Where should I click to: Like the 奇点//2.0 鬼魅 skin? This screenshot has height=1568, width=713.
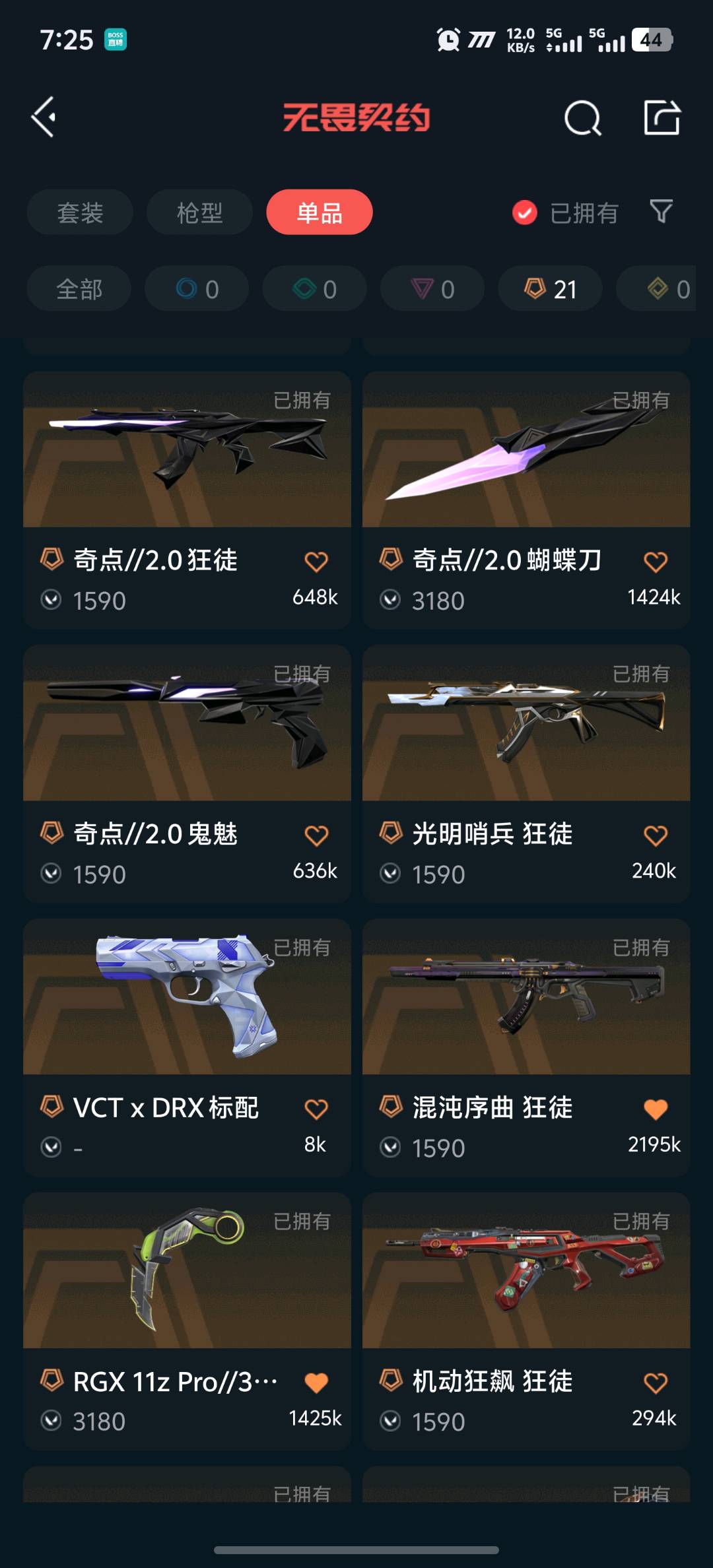point(316,835)
